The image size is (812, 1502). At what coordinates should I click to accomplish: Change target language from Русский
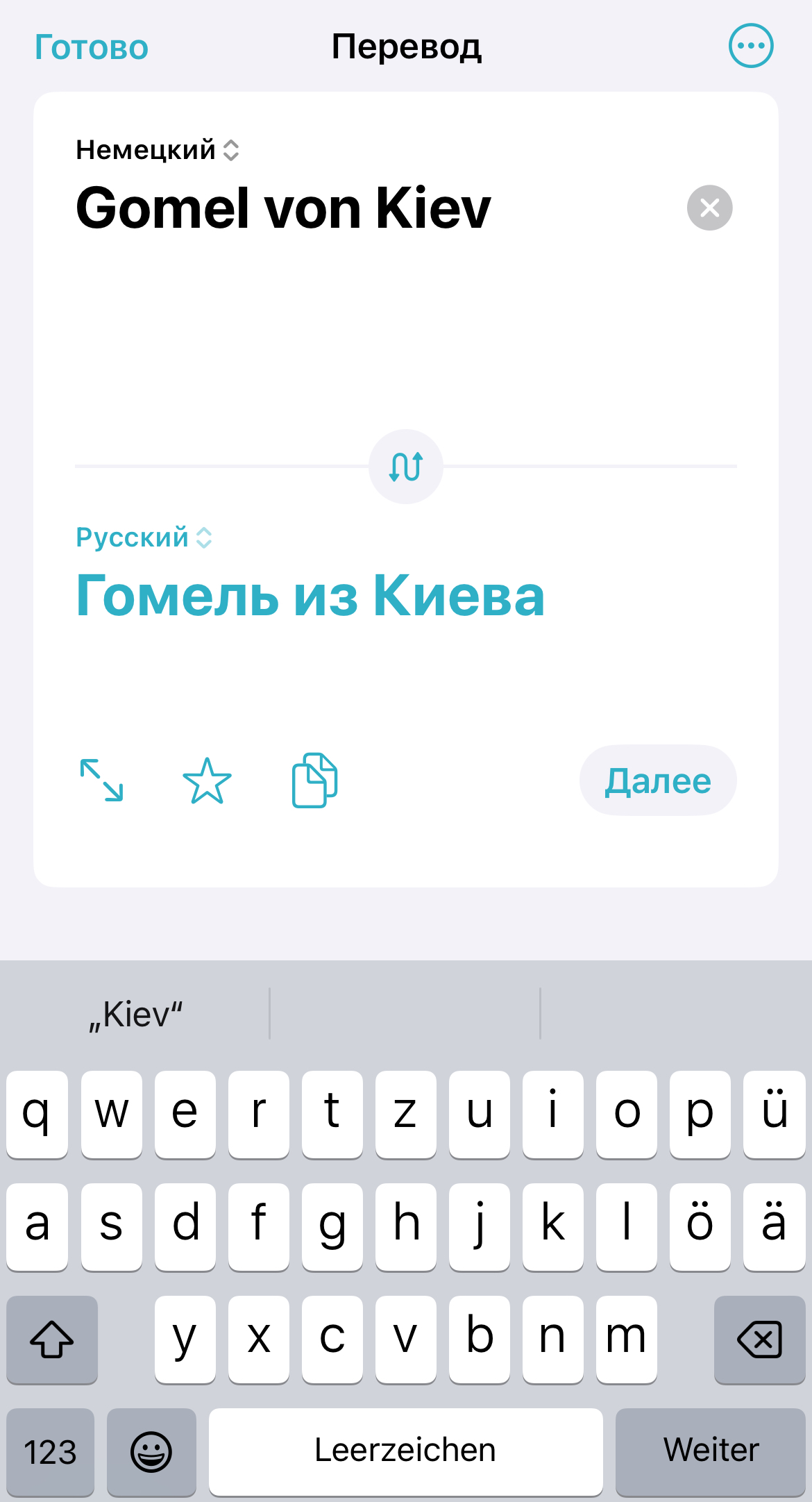[x=144, y=537]
